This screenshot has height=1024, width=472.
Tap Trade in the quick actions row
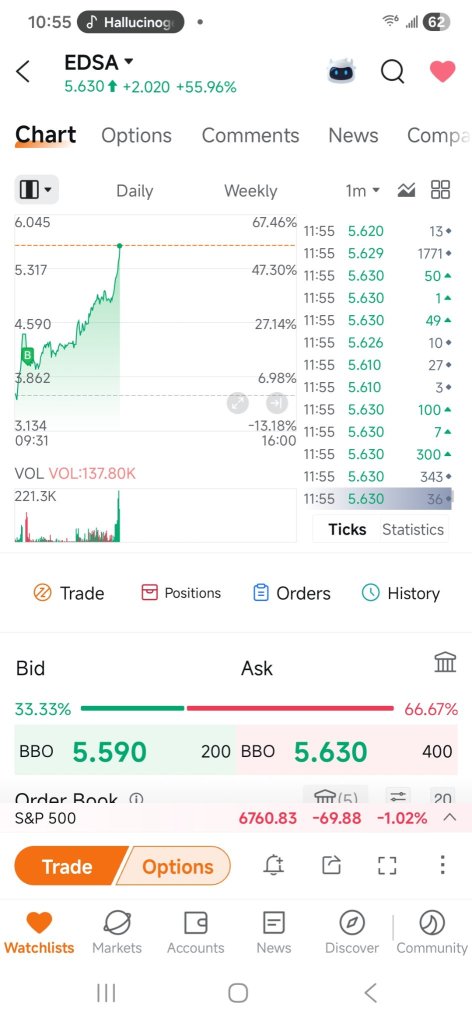(x=69, y=593)
